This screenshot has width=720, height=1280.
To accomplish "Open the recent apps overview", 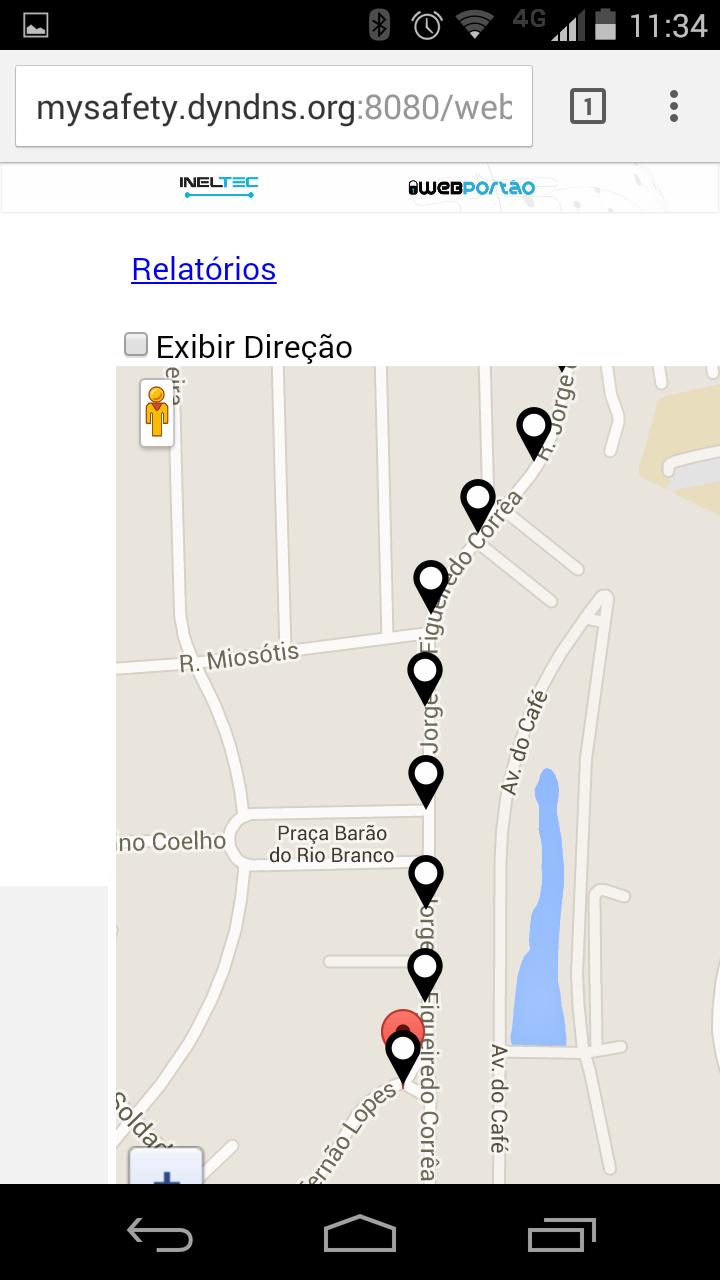I will point(561,1233).
